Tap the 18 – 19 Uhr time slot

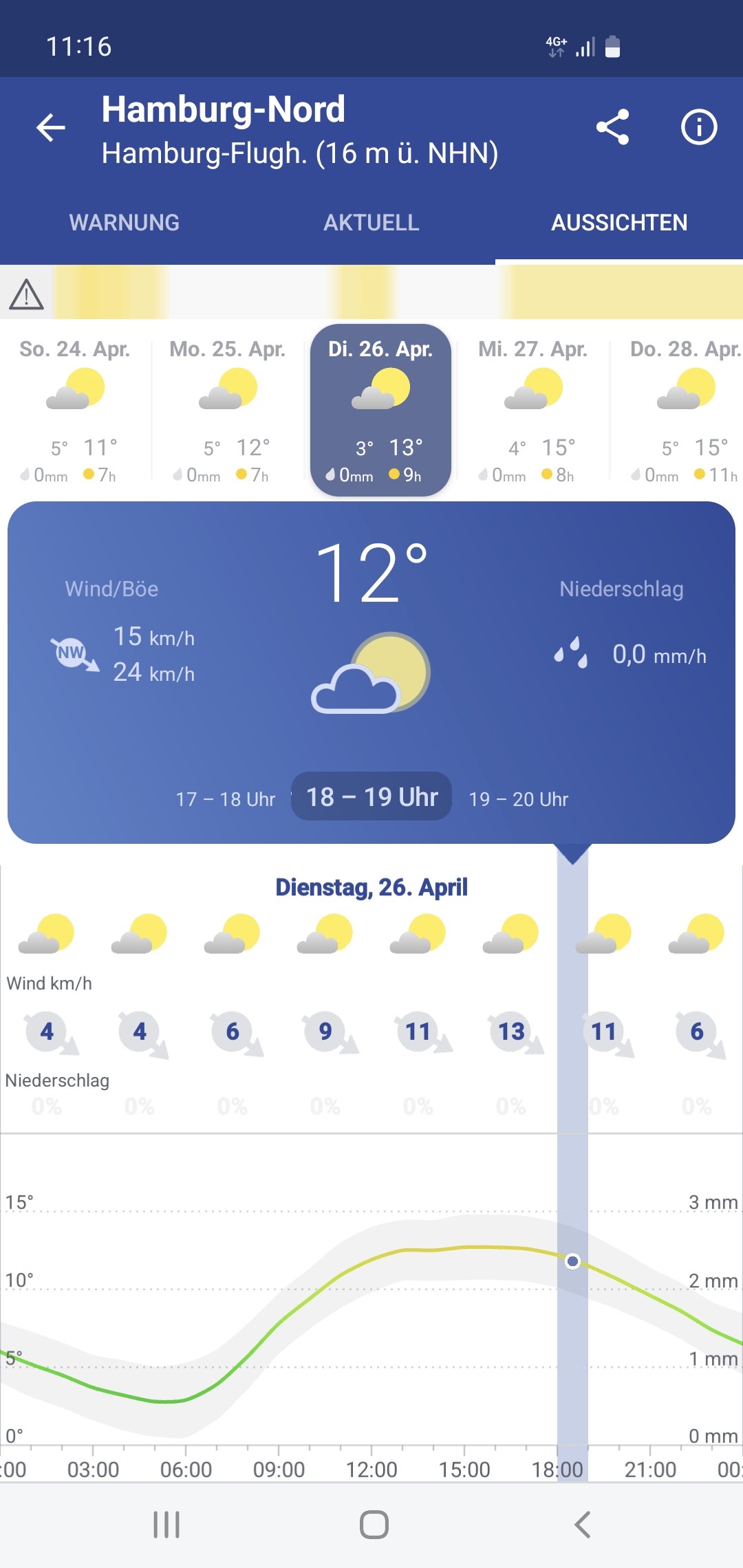tap(371, 796)
